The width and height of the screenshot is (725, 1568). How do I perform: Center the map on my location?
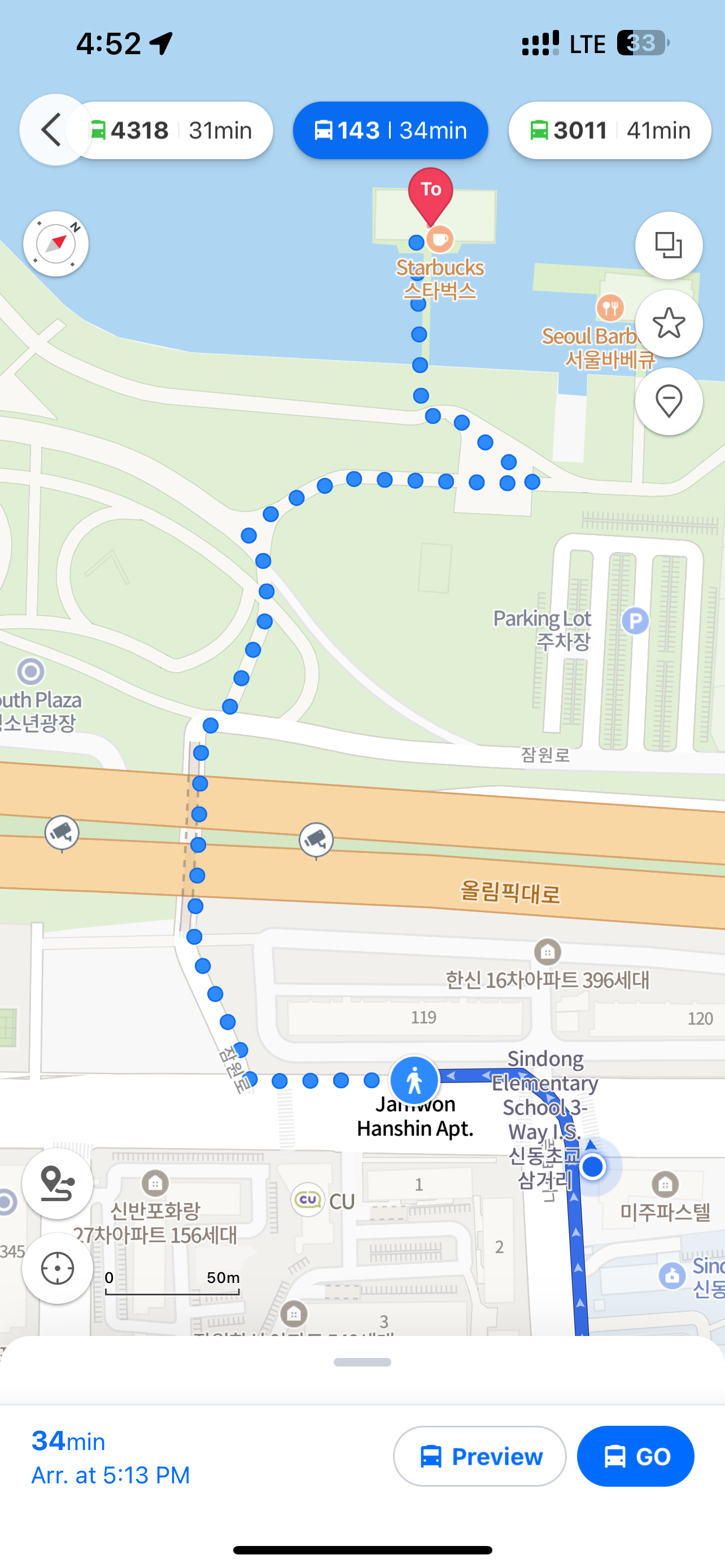57,1268
